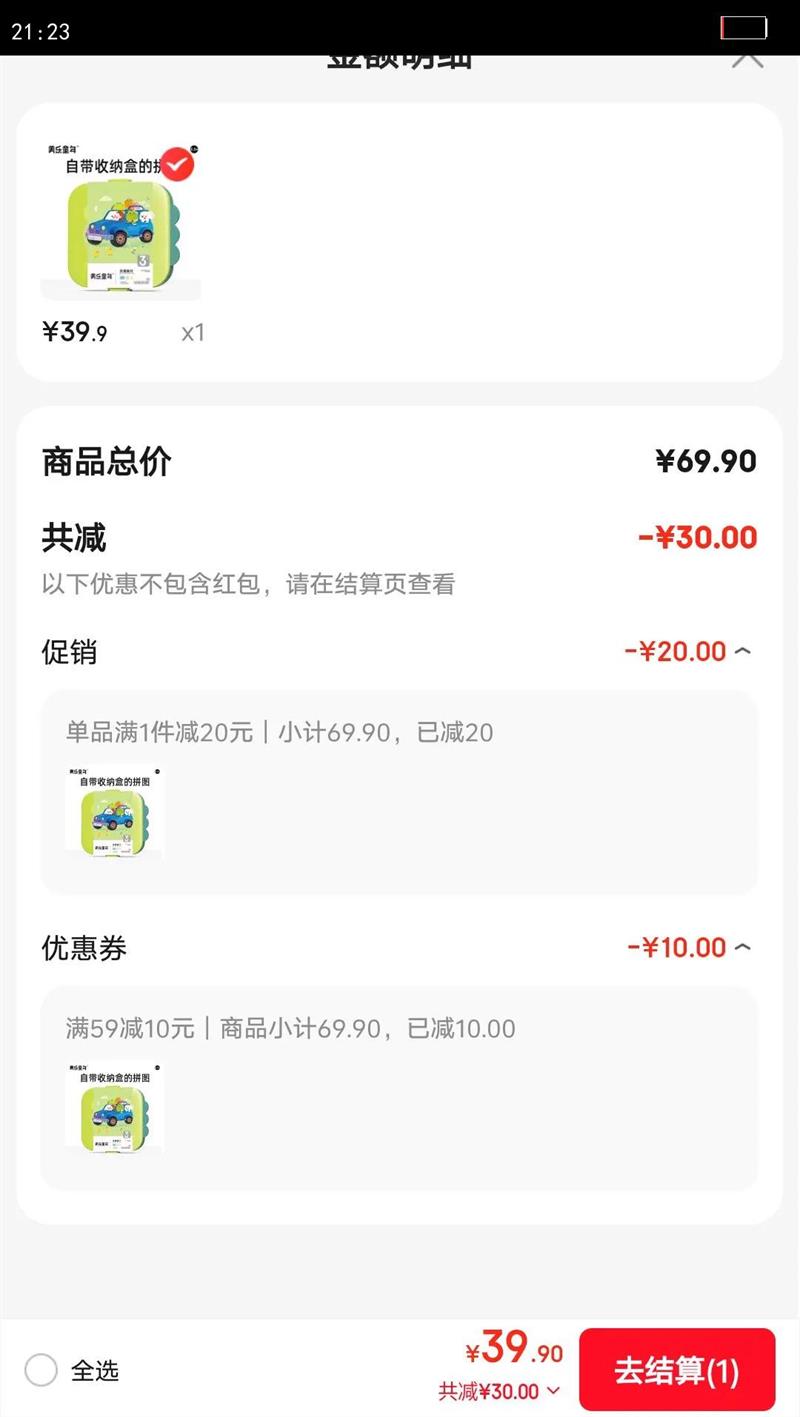
Task: Toggle the 共减¥30.00 summary at the bottom
Action: click(499, 1391)
